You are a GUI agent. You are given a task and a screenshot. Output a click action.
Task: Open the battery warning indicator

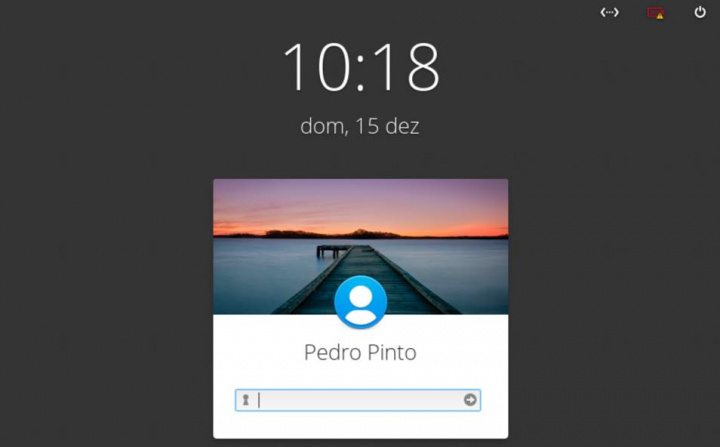pos(656,13)
